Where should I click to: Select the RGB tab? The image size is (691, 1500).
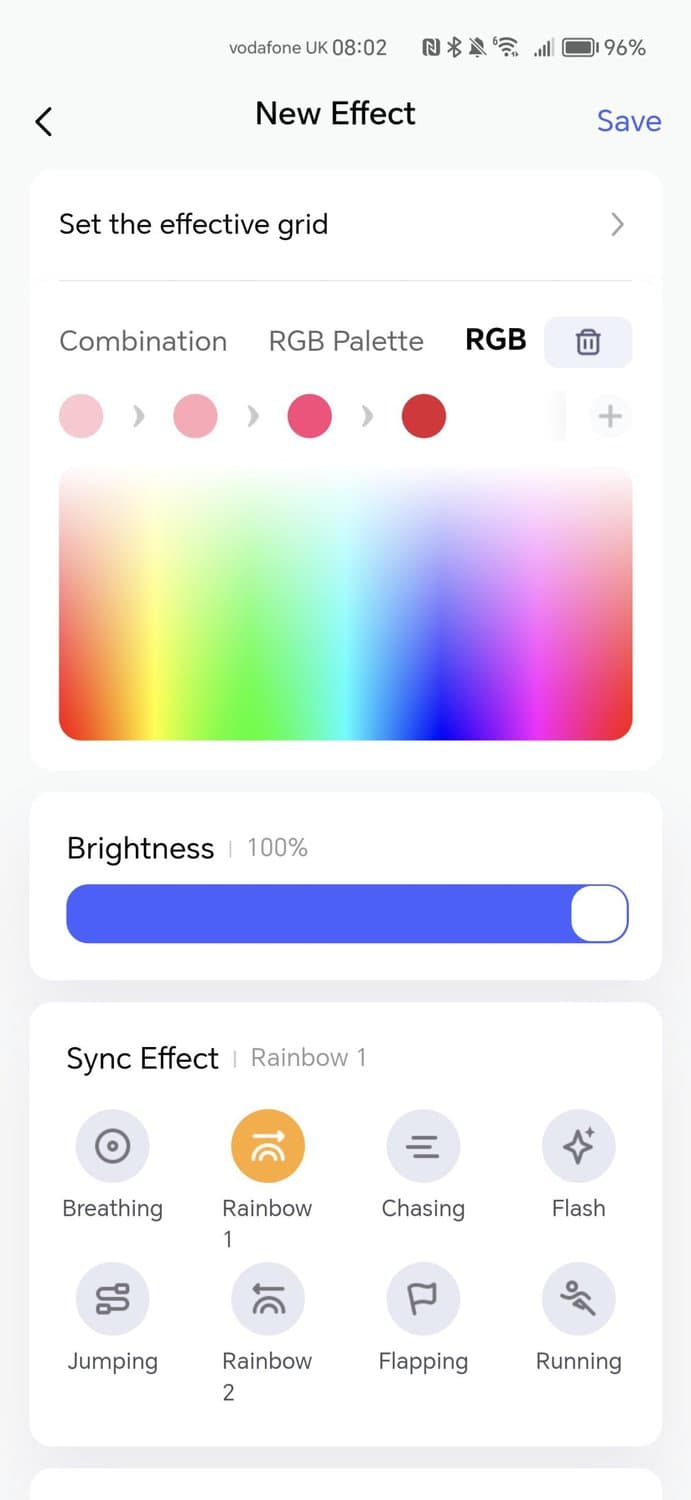(x=496, y=340)
